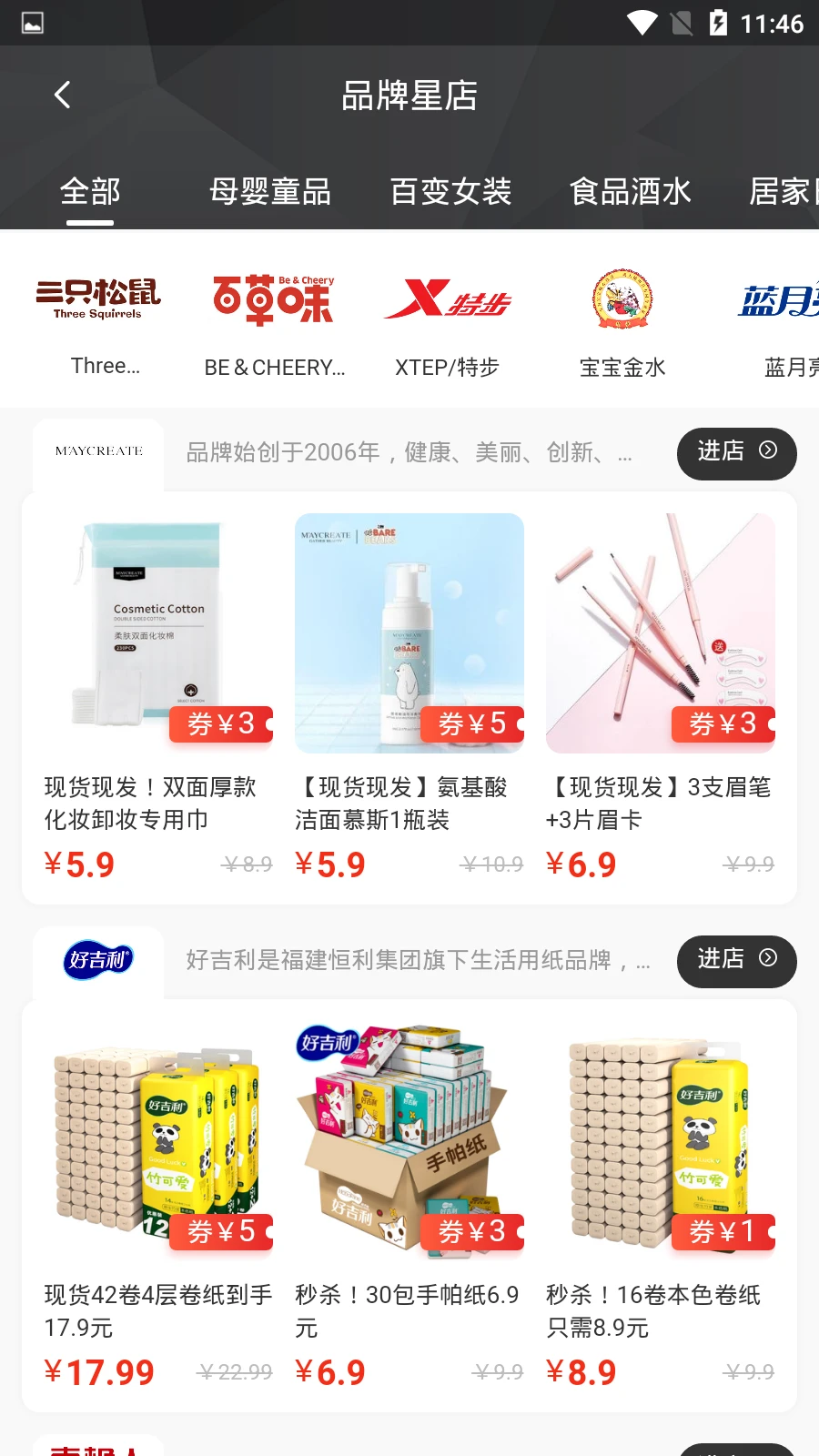
Task: Tap 进店 to enter MAYCREATE store
Action: [736, 452]
